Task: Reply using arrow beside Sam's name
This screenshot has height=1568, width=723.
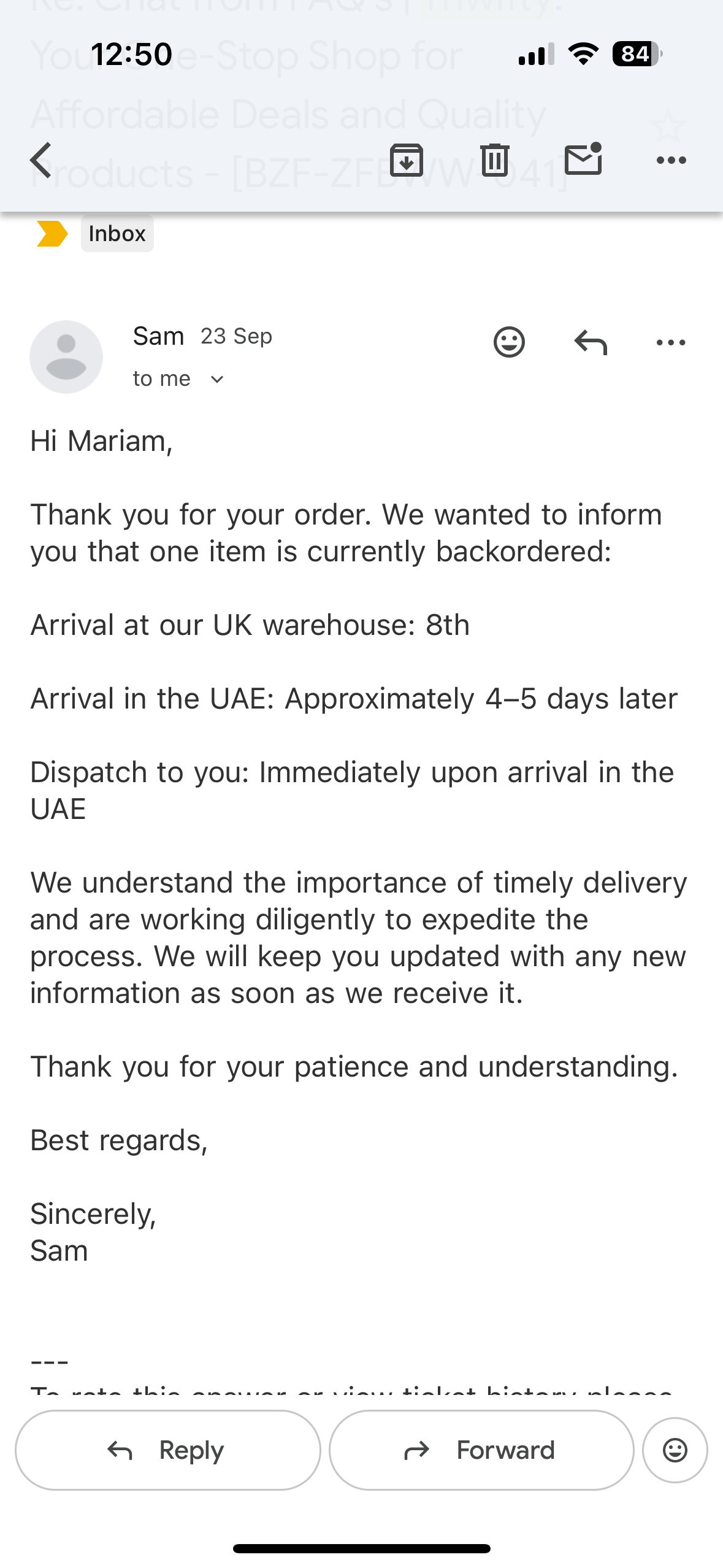Action: [x=591, y=342]
